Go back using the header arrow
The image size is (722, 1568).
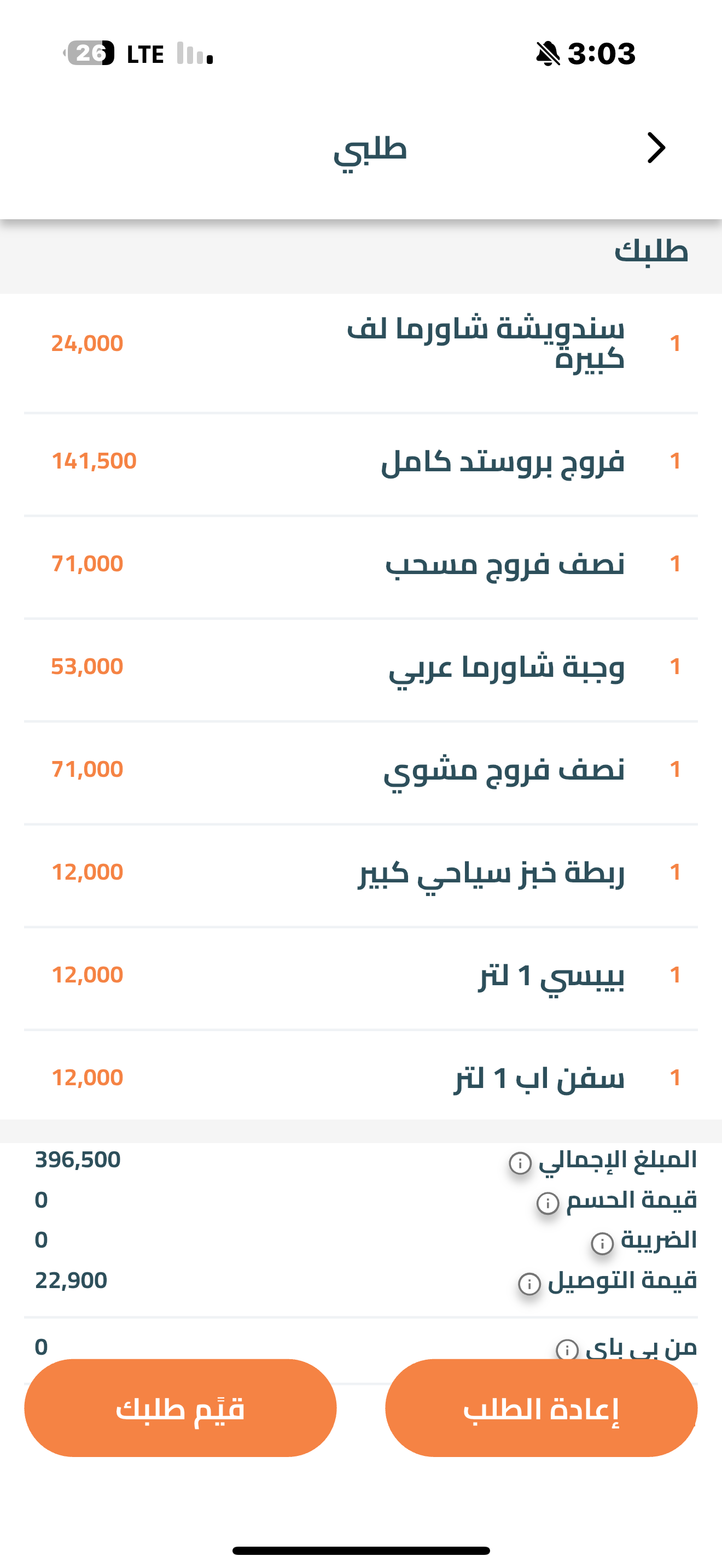(x=656, y=148)
